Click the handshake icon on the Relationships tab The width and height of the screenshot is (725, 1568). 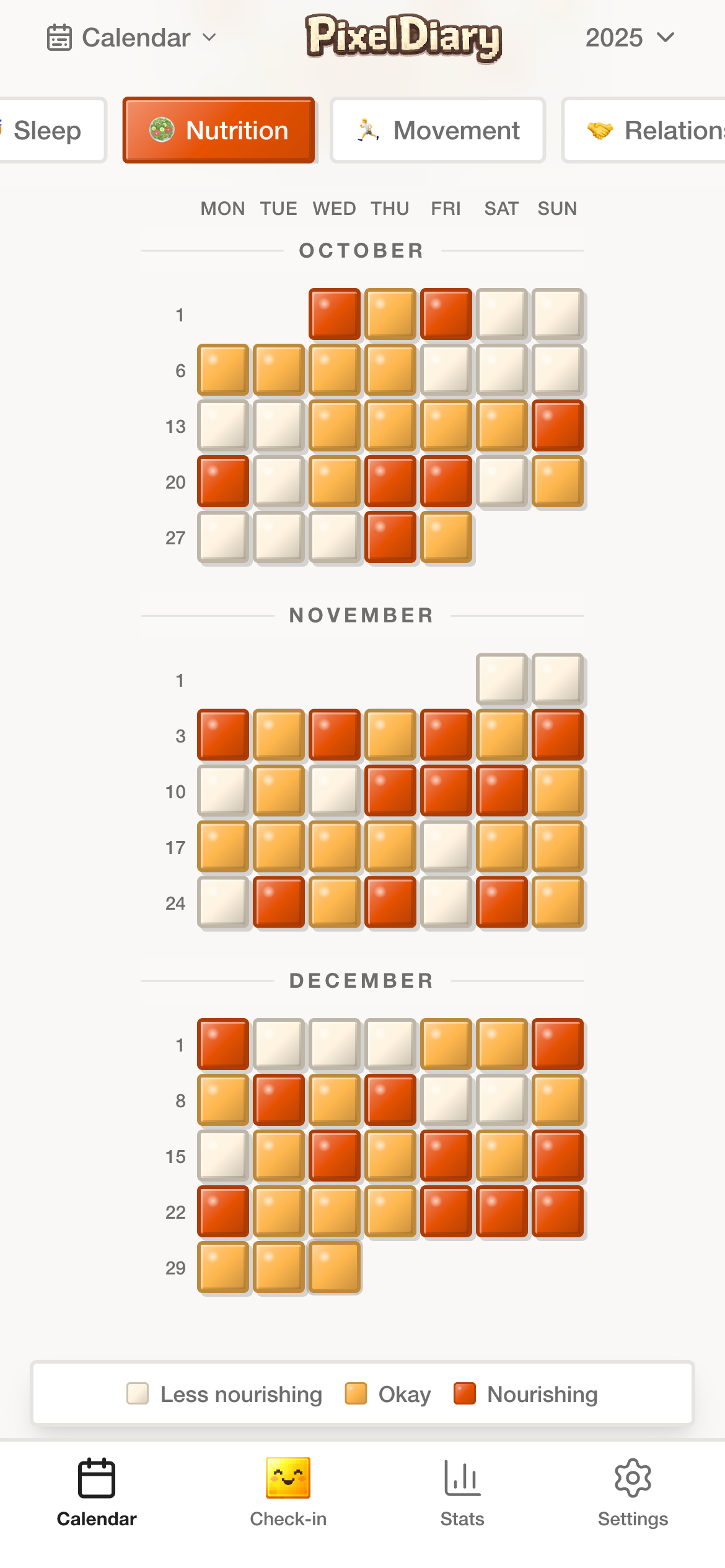click(599, 130)
